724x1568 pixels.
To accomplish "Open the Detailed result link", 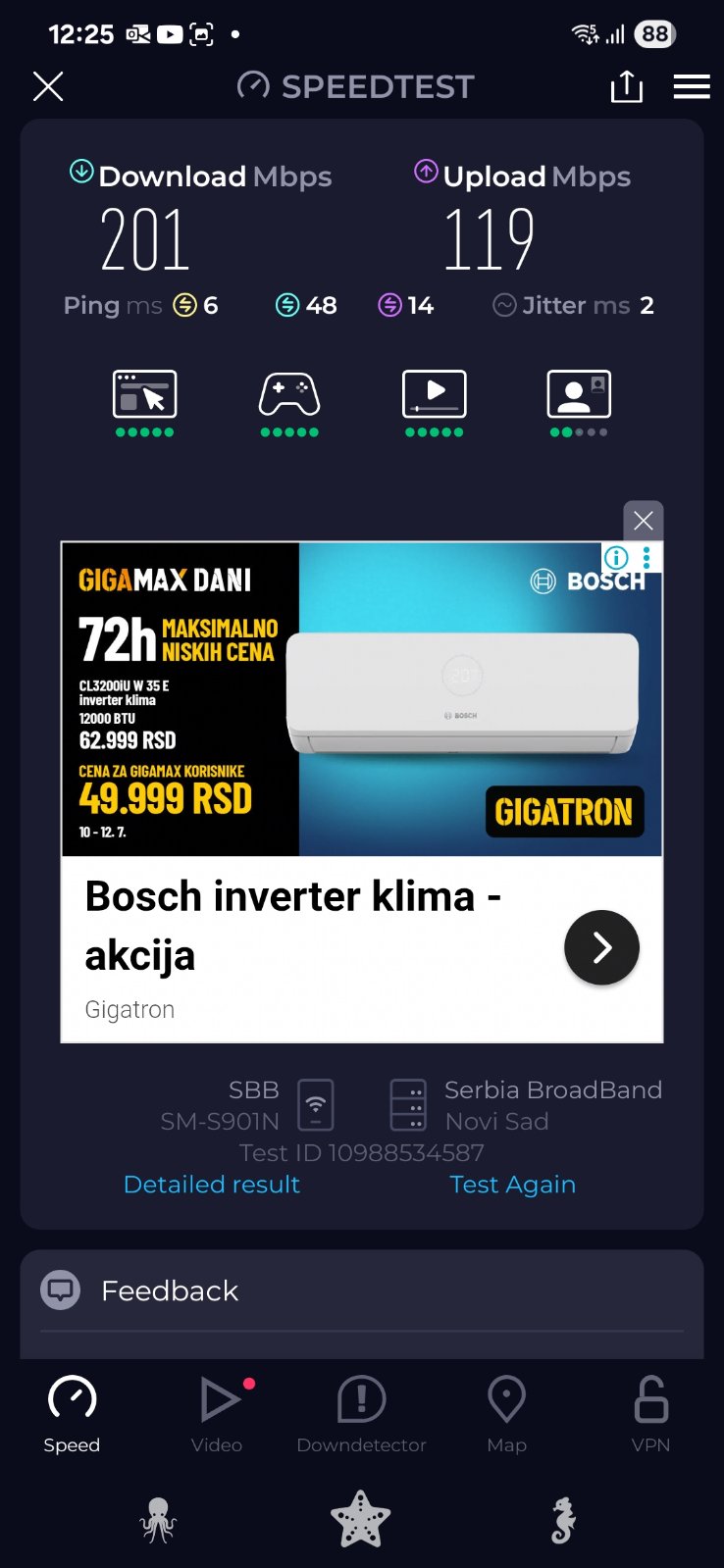I will pos(212,1185).
